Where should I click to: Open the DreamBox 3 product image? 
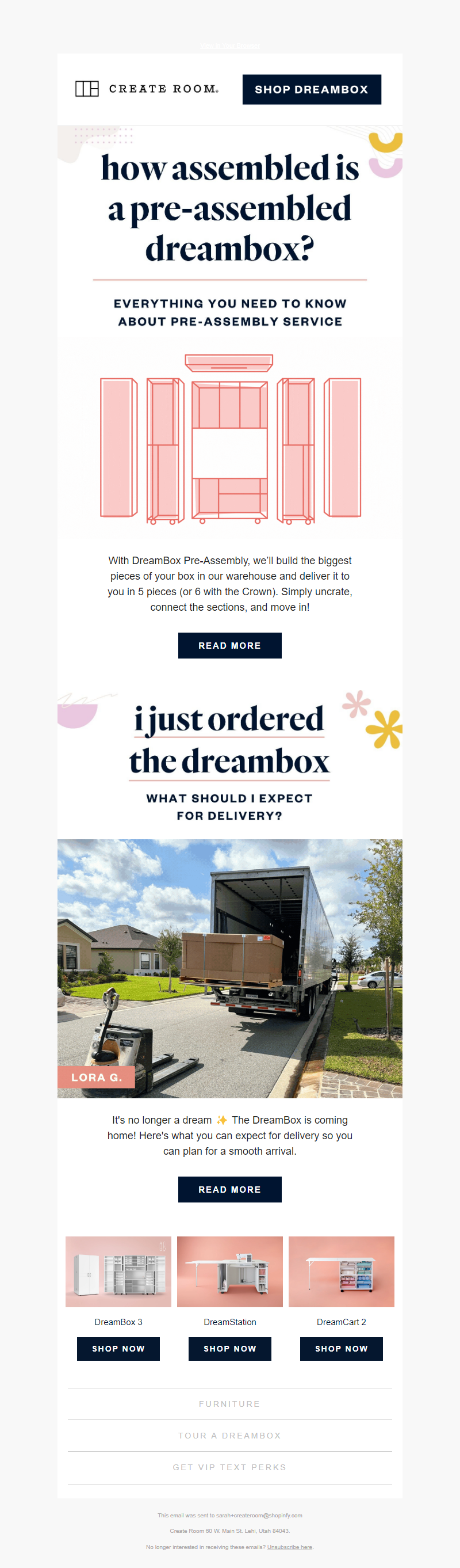(x=118, y=1271)
